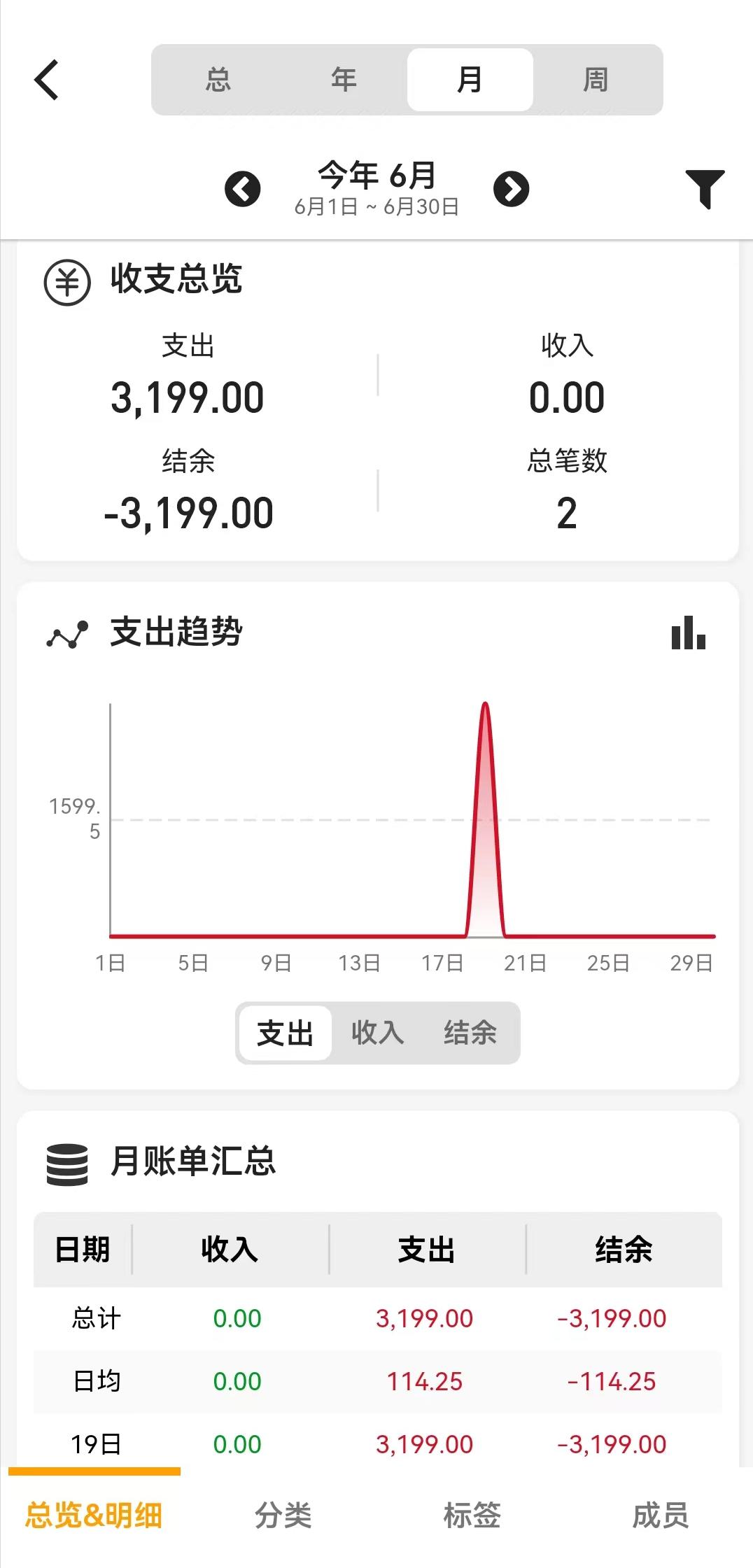Image resolution: width=753 pixels, height=1568 pixels.
Task: View next month with right circle arrow
Action: [512, 188]
